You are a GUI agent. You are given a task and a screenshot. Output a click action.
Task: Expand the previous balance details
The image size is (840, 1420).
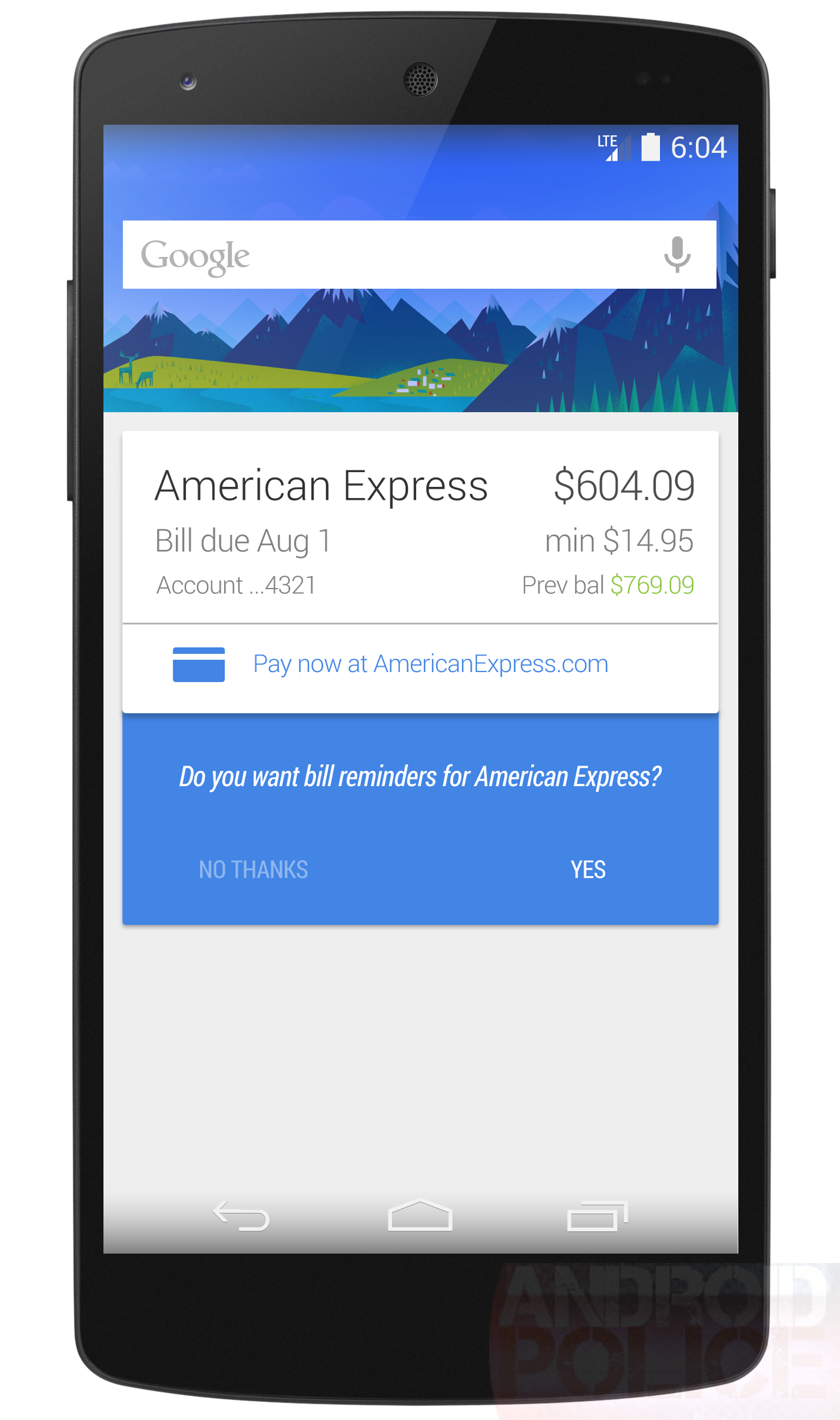(608, 584)
